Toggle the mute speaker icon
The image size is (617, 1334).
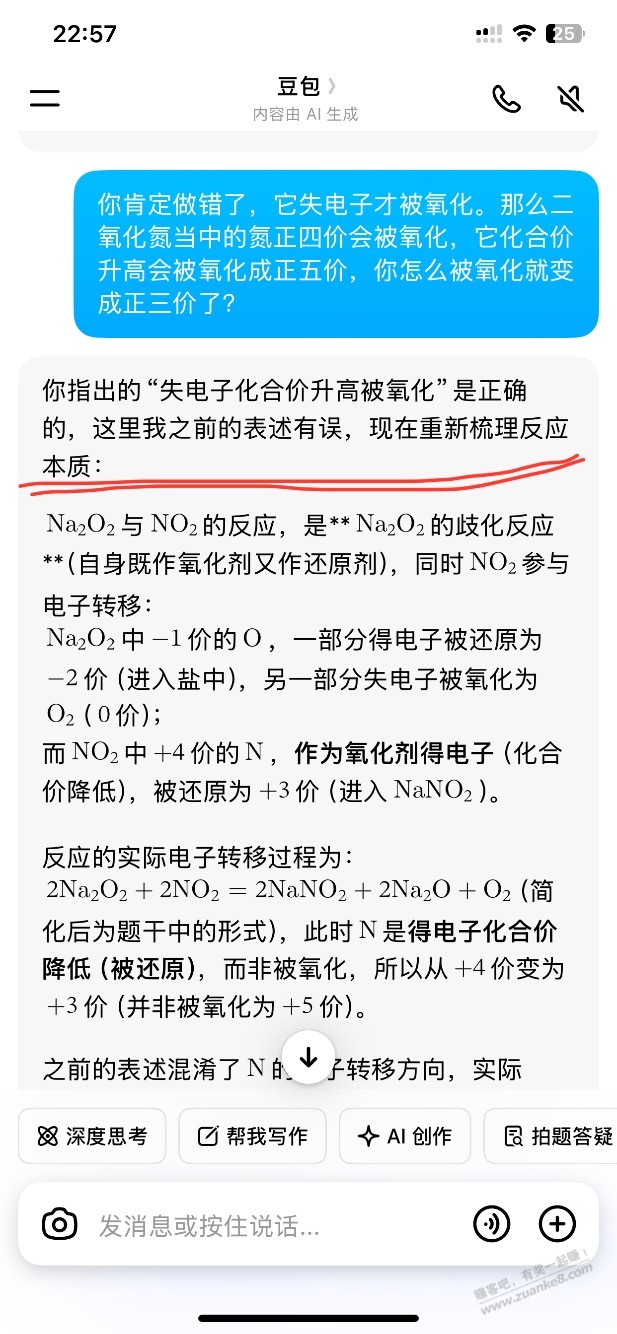pos(570,98)
